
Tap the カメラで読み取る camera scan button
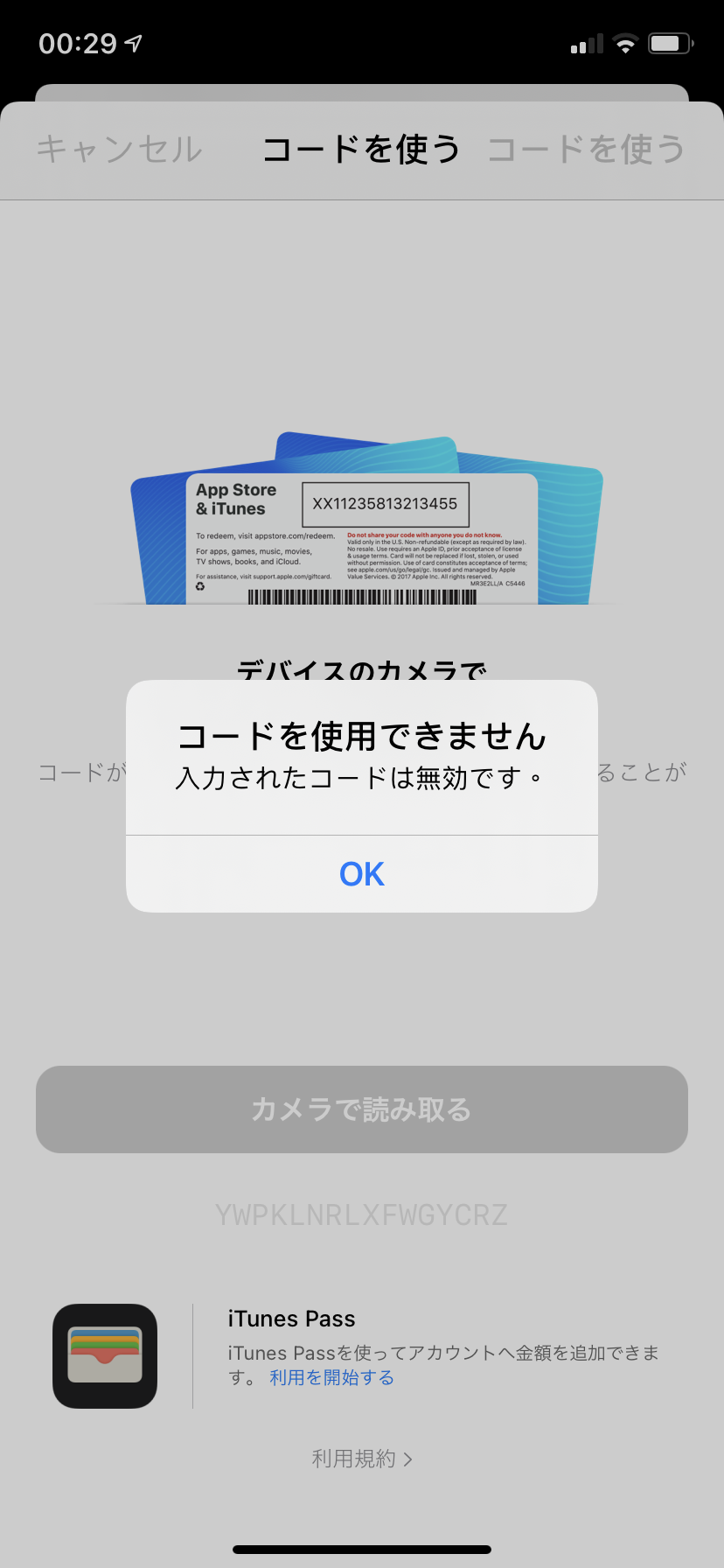(x=362, y=1109)
